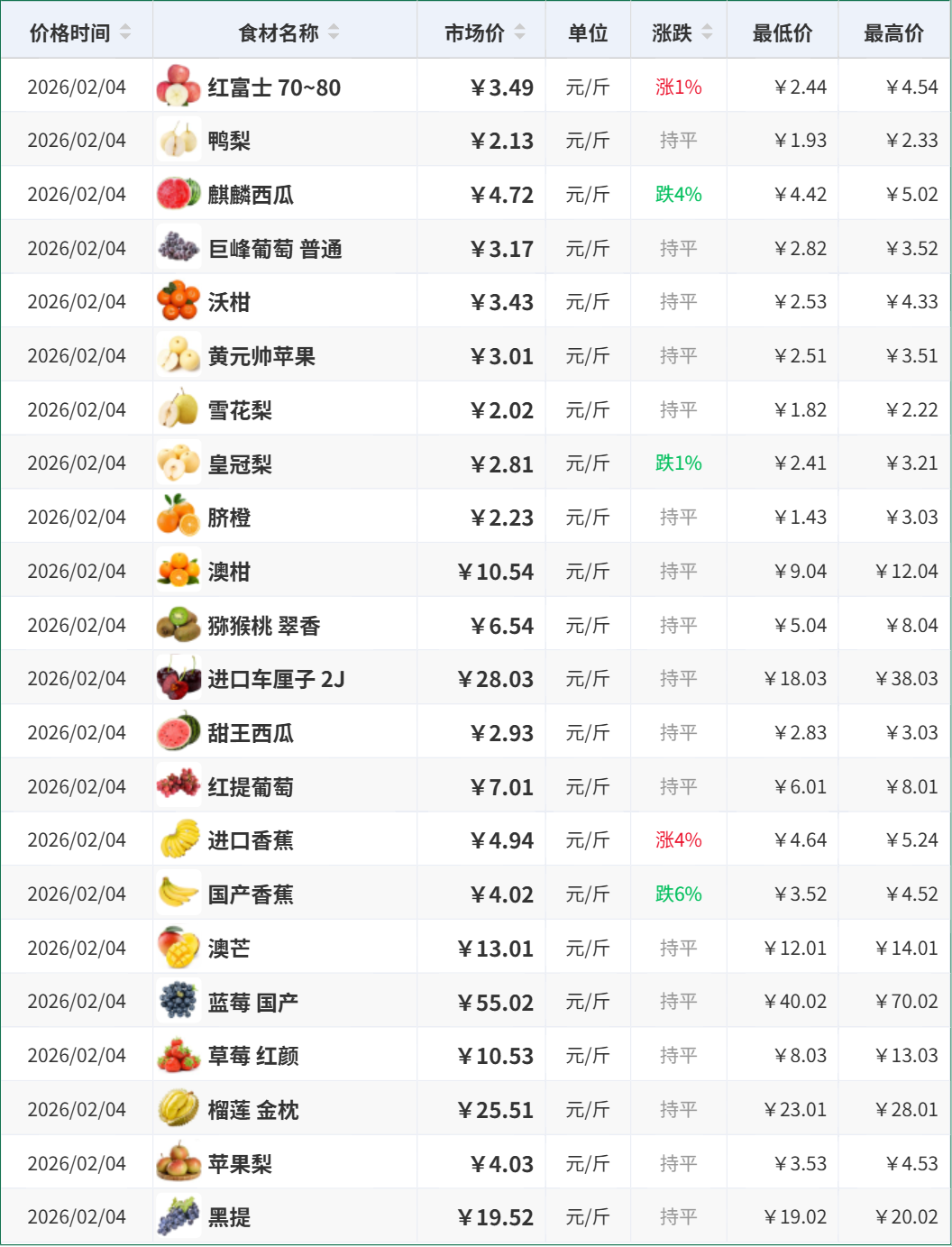Select the 榴莲 金枕 row

click(x=476, y=1109)
